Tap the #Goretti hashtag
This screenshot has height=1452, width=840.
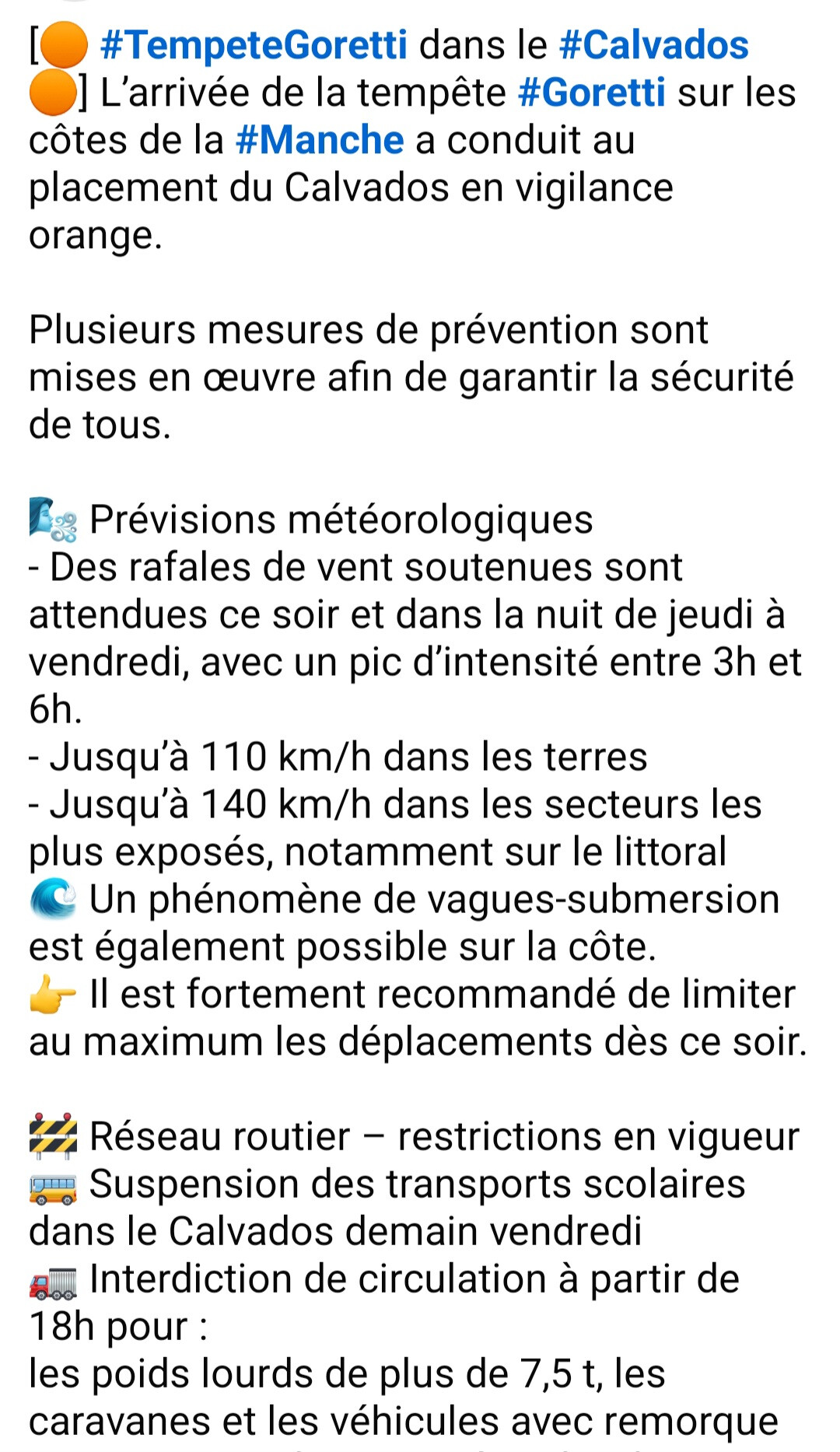591,93
